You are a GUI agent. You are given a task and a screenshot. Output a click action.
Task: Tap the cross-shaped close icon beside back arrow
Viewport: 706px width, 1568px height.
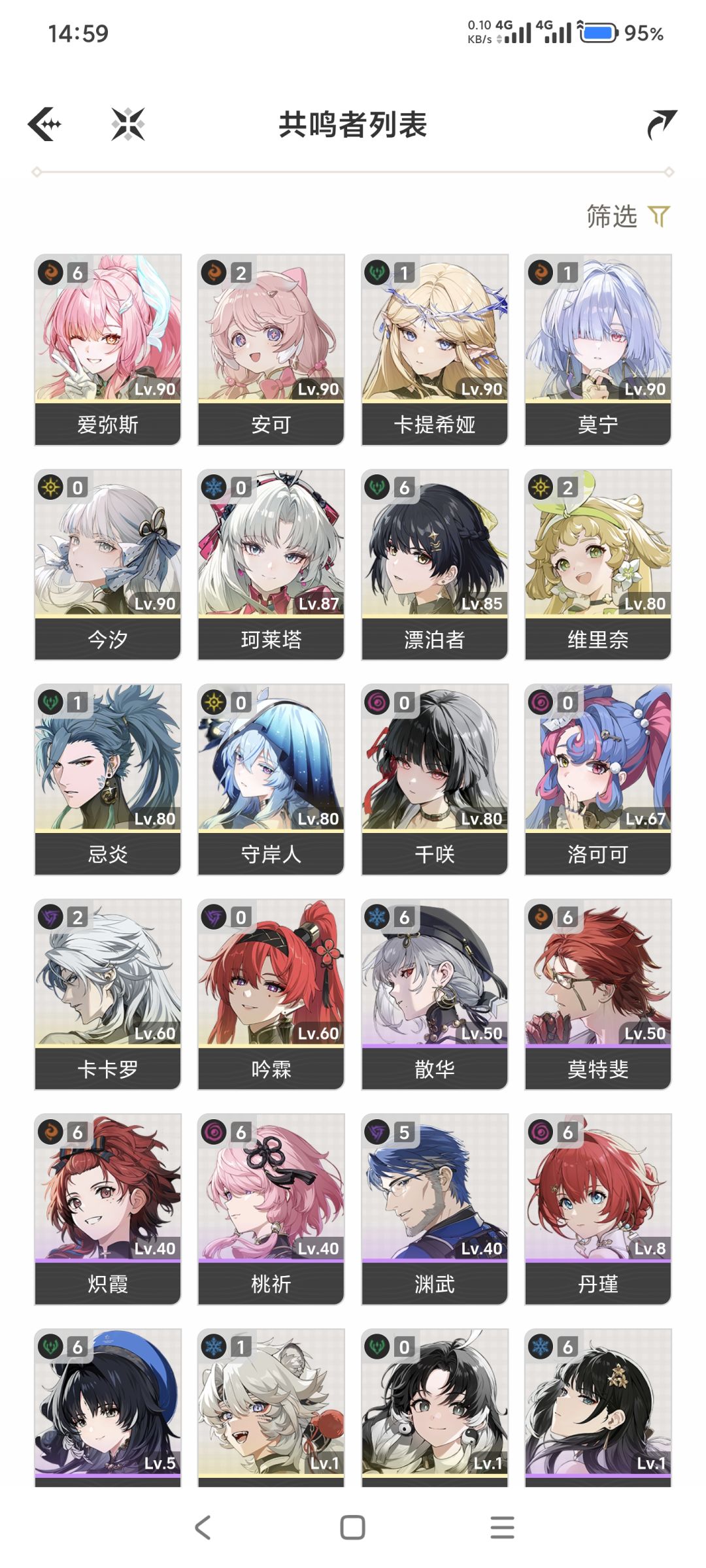pyautogui.click(x=127, y=124)
